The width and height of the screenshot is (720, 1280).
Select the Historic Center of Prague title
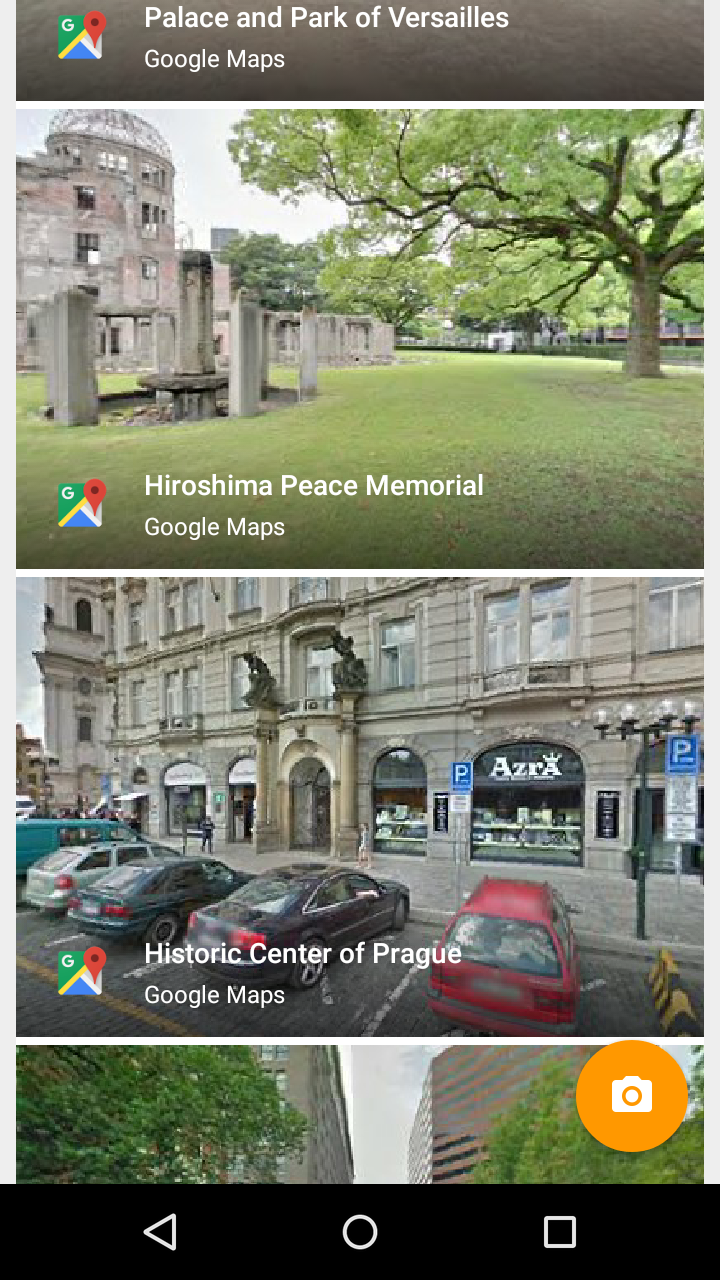302,953
